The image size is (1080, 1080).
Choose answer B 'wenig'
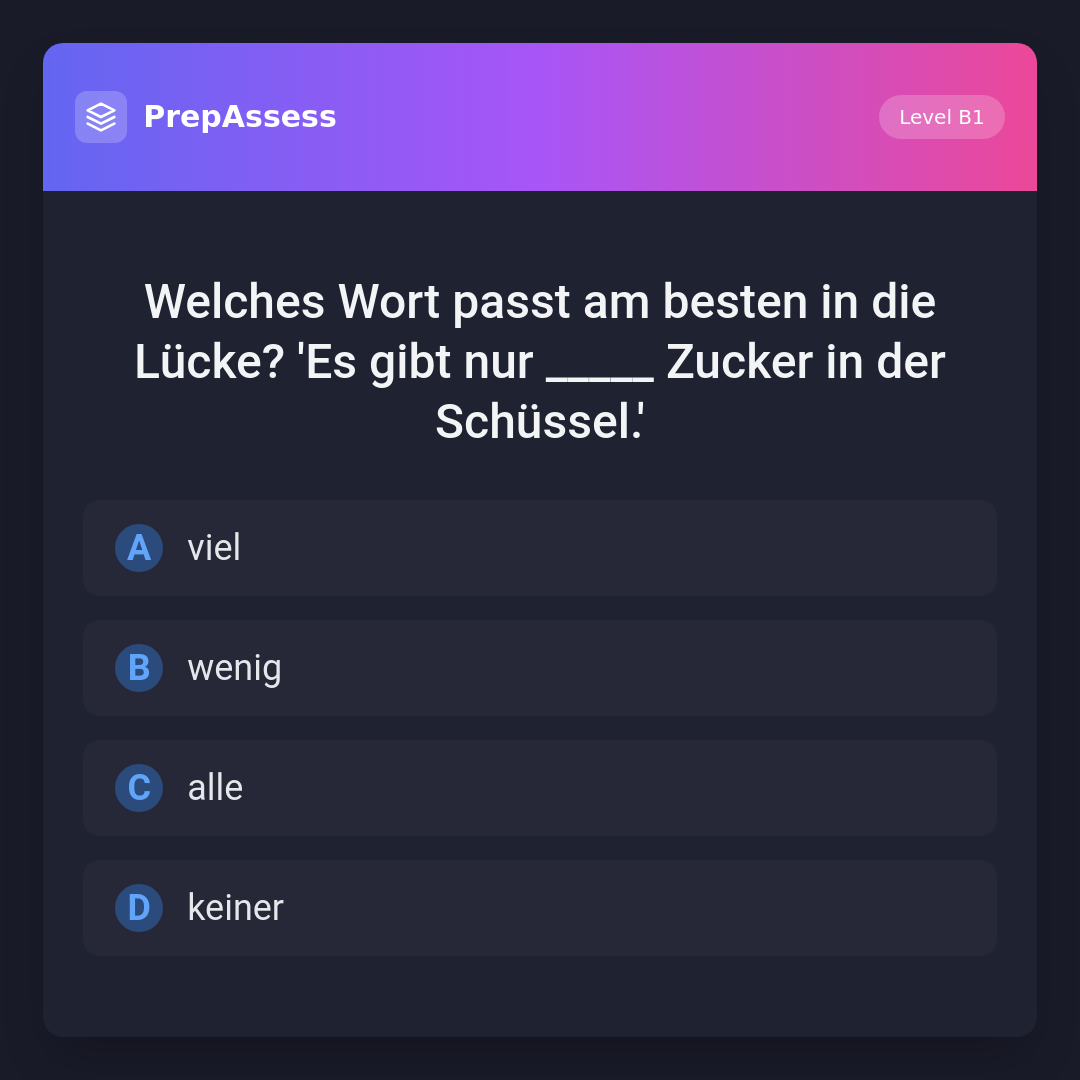coord(540,668)
